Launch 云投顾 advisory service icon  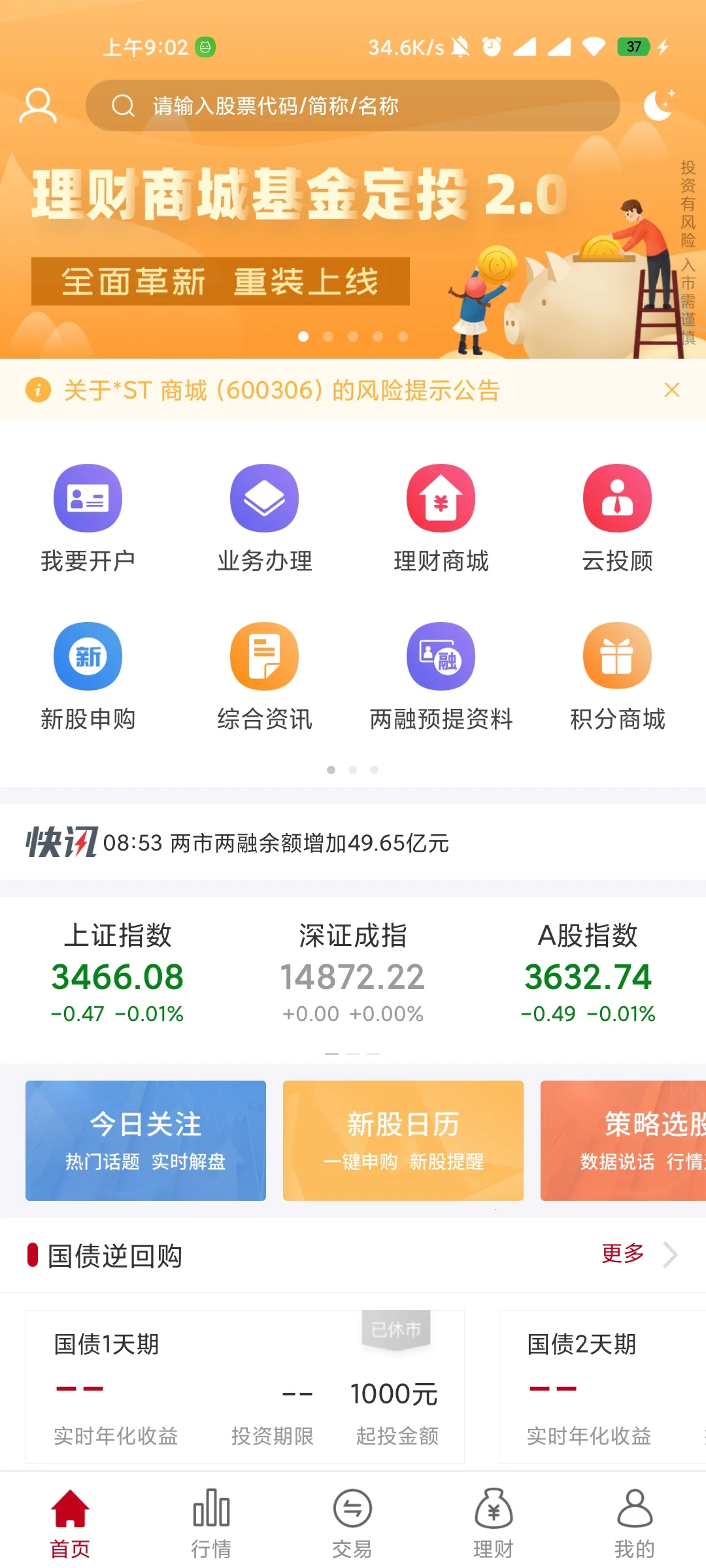click(x=617, y=498)
